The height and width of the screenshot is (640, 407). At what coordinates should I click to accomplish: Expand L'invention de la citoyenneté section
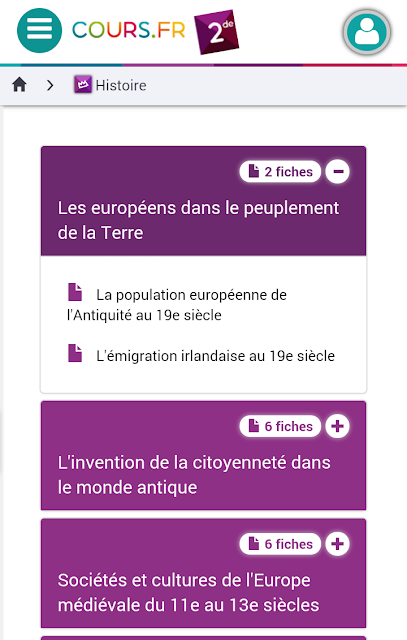[337, 426]
